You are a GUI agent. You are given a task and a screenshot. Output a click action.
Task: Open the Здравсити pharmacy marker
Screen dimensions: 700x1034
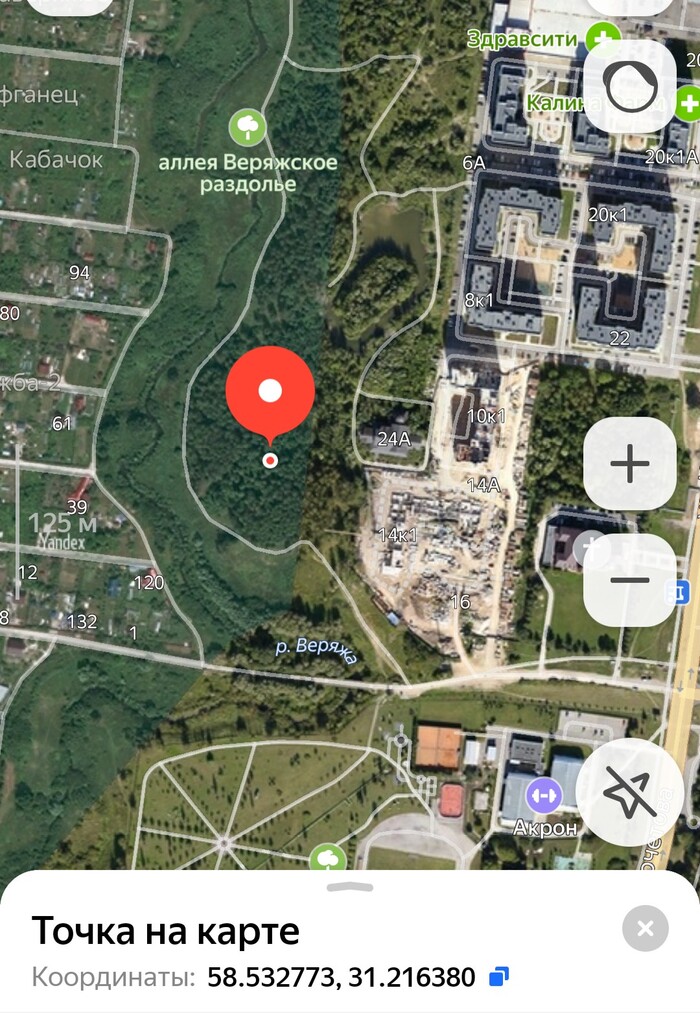[603, 40]
